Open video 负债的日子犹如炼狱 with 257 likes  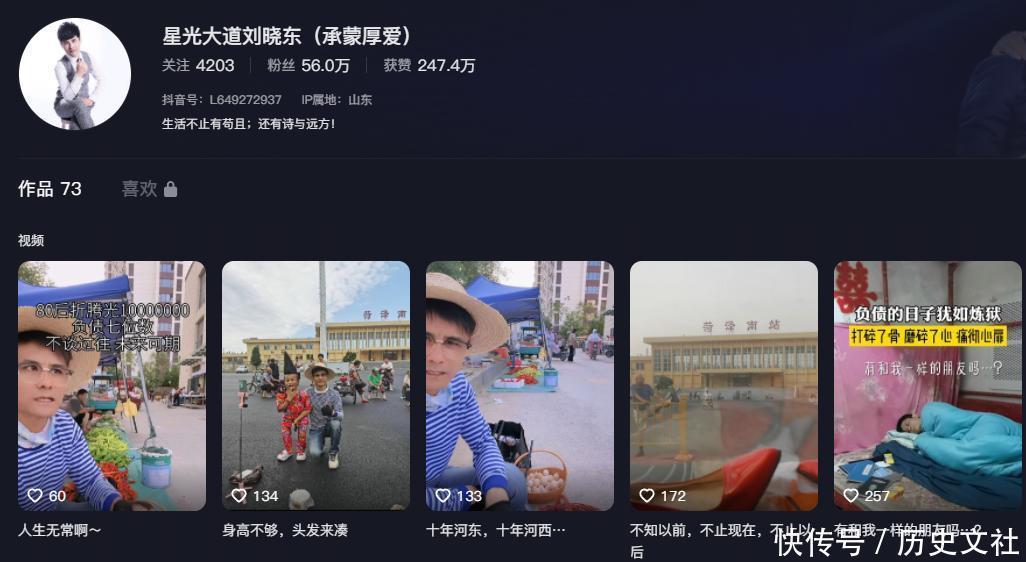click(928, 386)
